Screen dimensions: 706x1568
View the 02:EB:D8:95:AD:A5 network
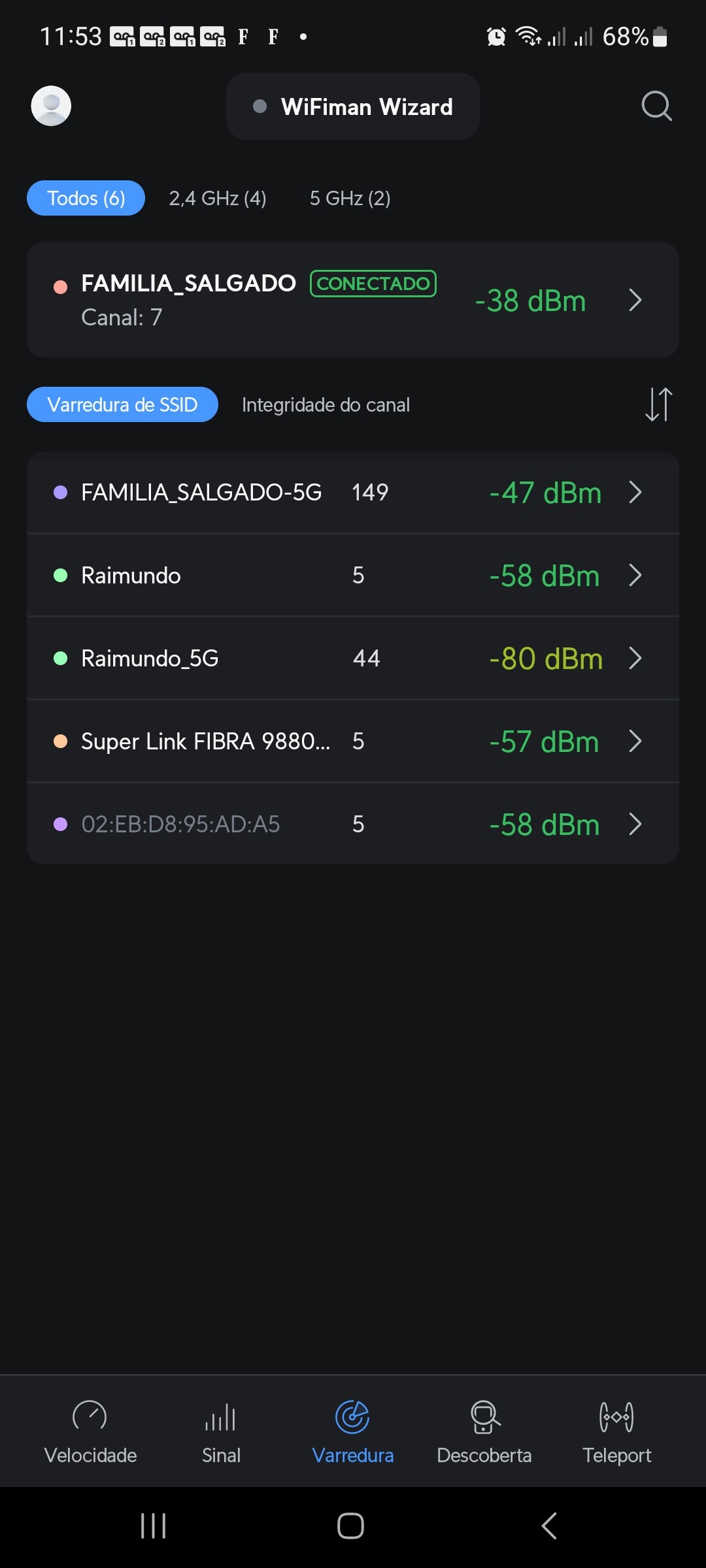353,825
